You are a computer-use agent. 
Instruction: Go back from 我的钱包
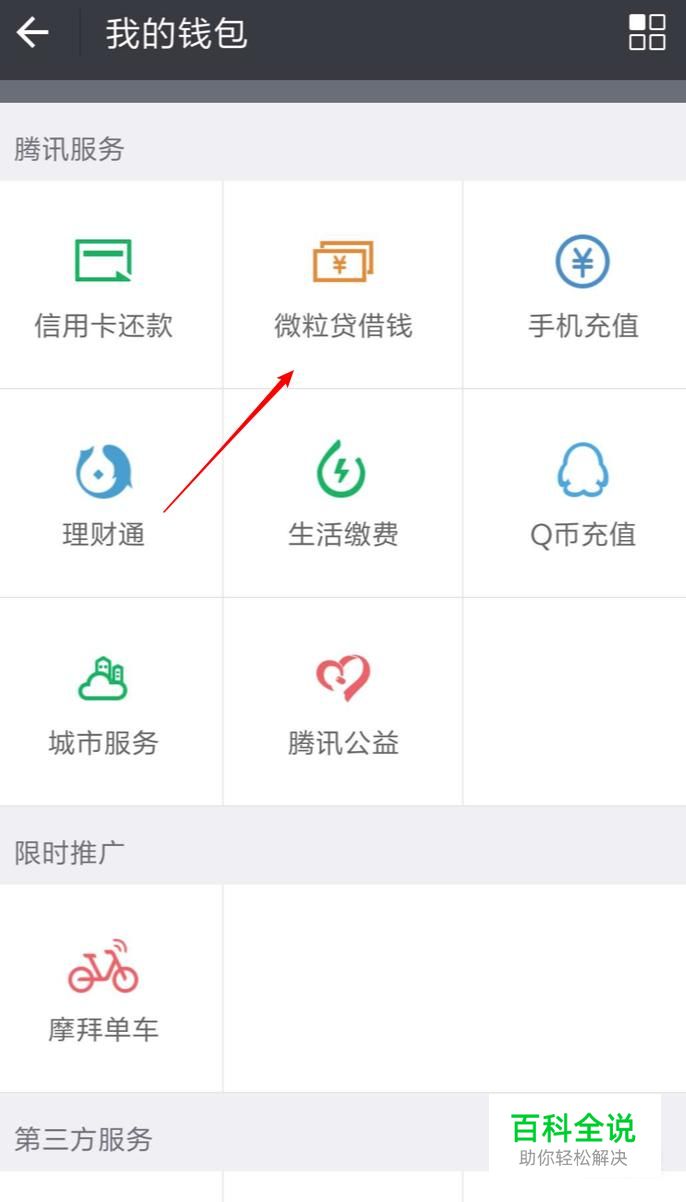pos(33,33)
